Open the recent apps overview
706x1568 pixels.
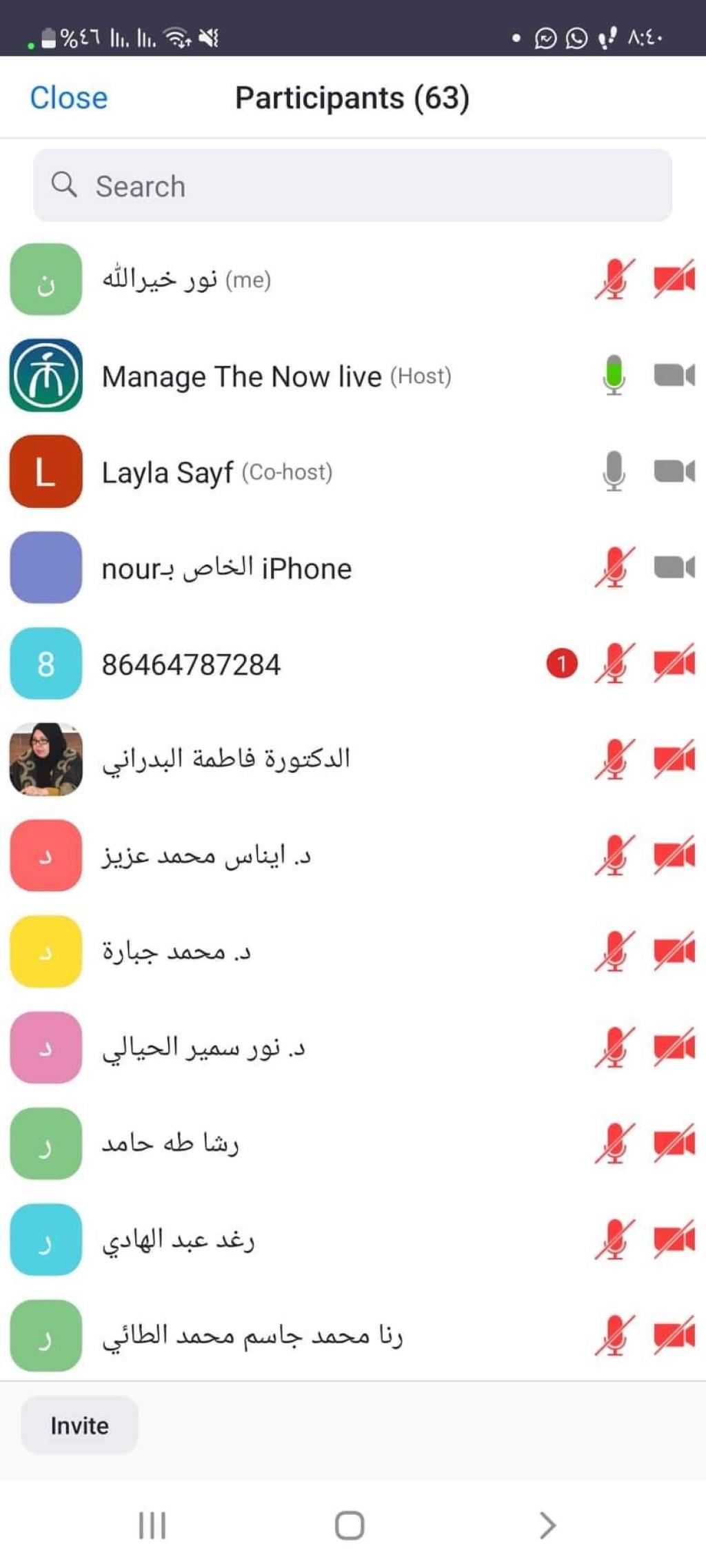tap(152, 1525)
